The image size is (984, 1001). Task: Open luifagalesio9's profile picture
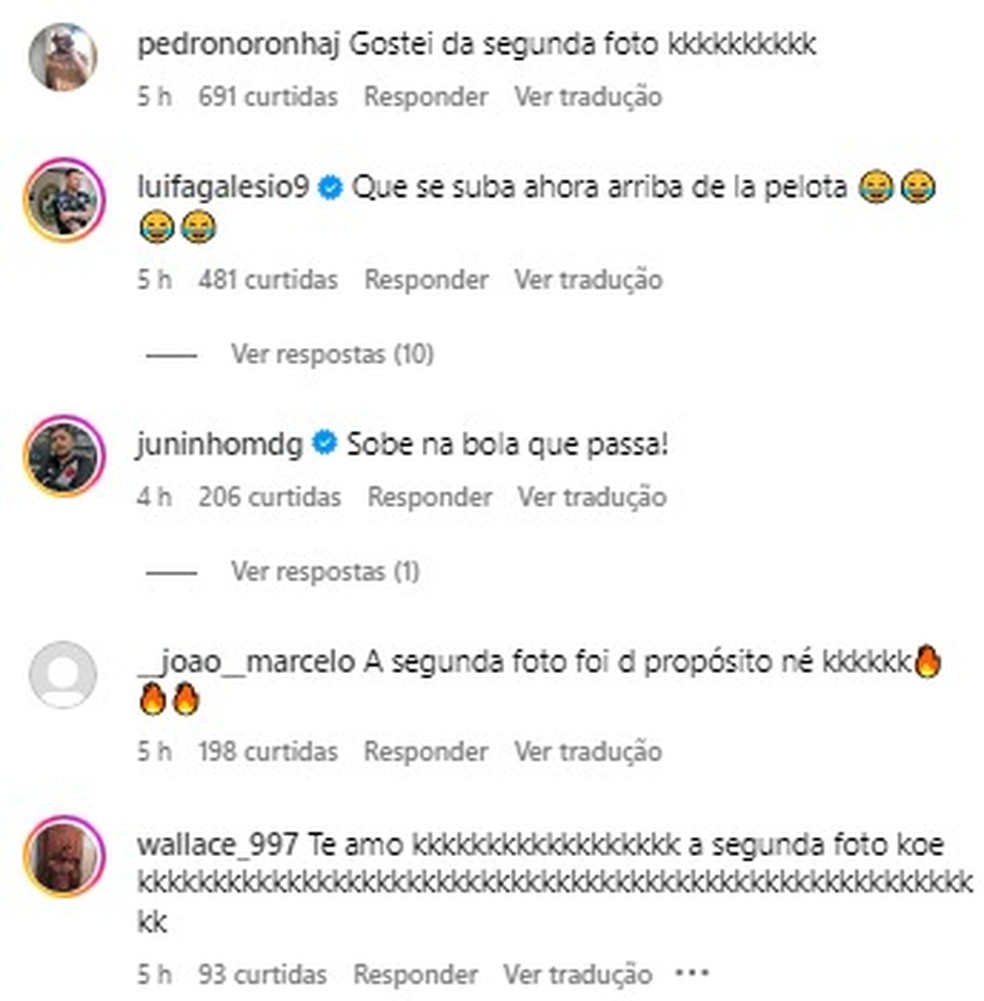click(x=64, y=199)
